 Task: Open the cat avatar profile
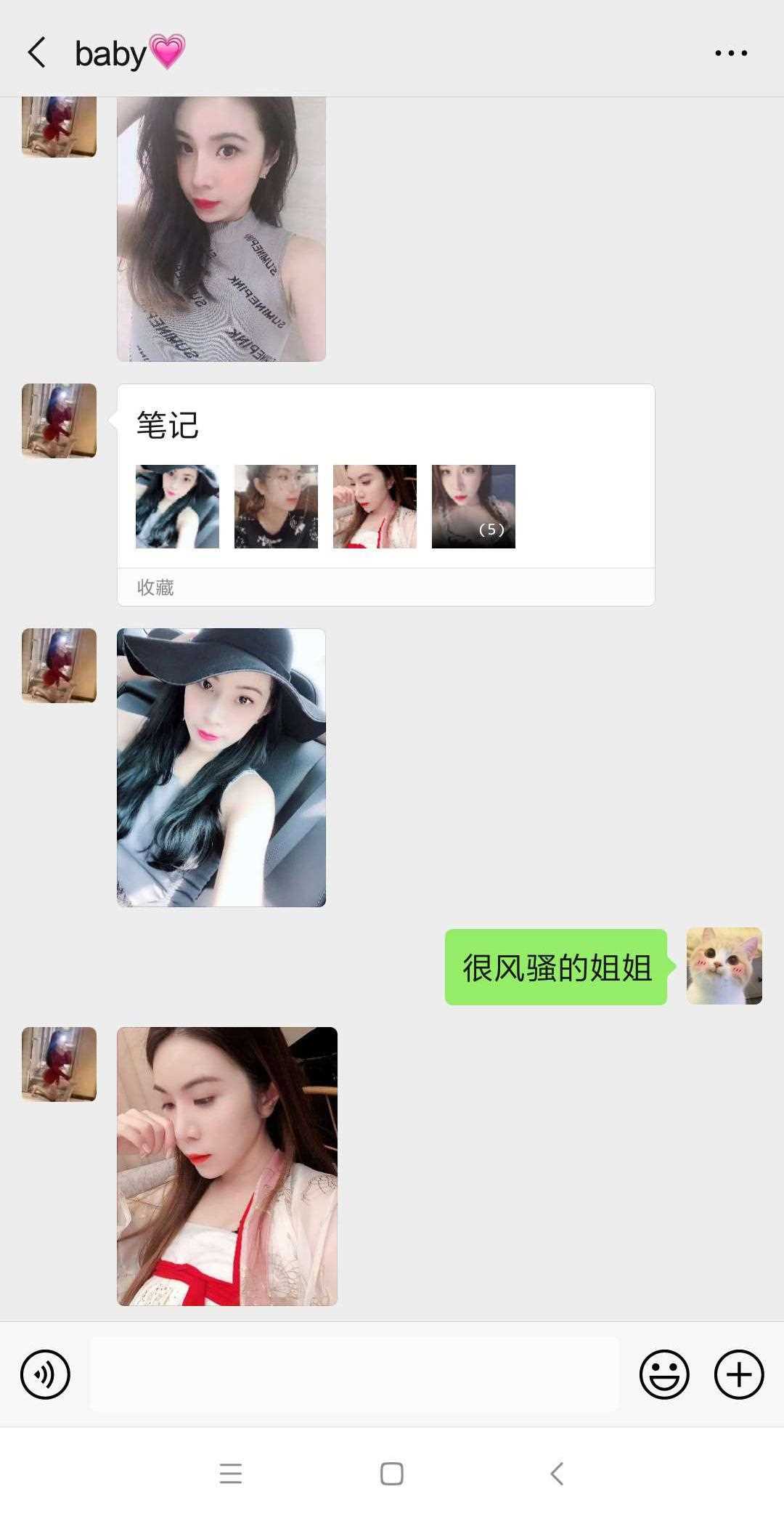point(724,966)
